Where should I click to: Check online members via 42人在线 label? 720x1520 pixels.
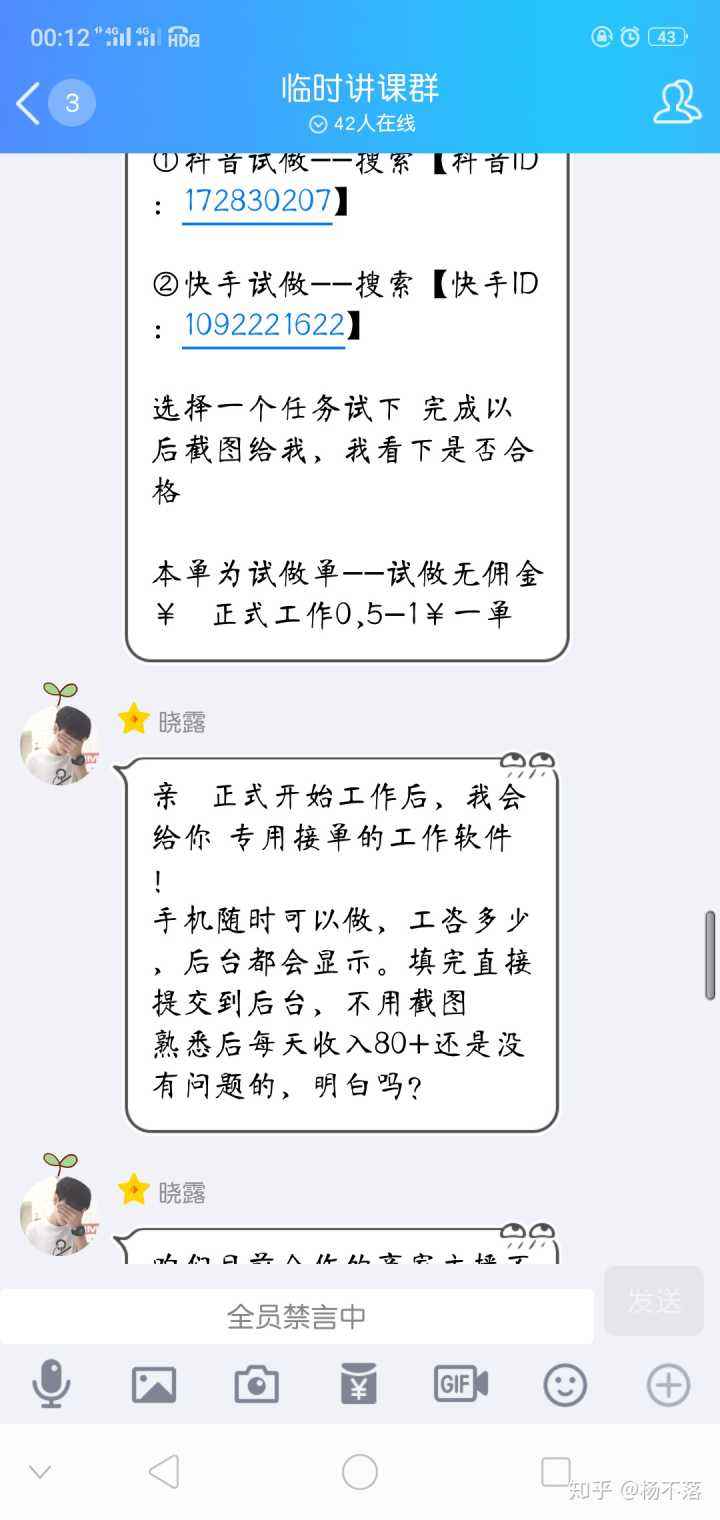(360, 124)
